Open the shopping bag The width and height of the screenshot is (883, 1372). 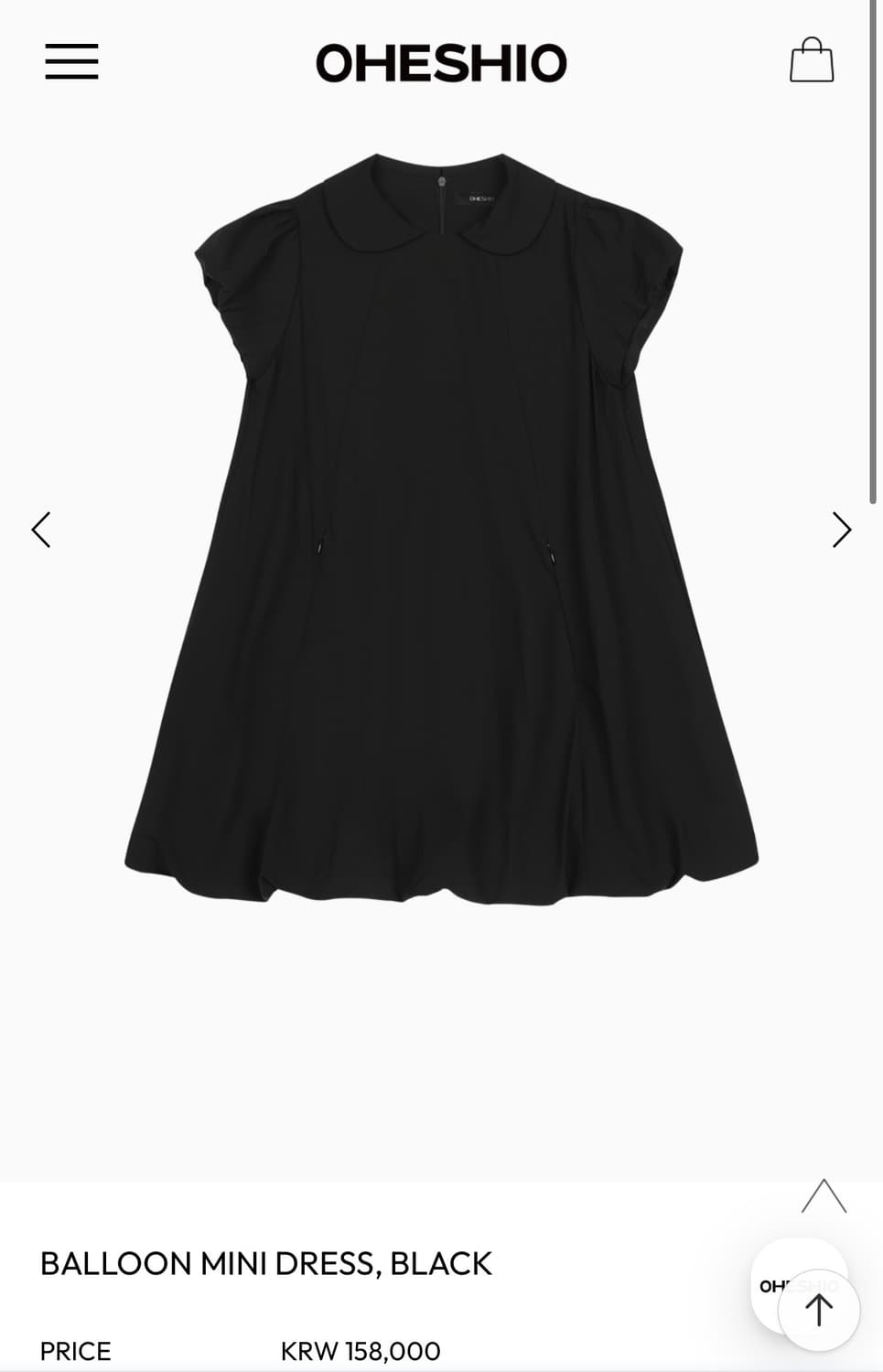point(812,60)
